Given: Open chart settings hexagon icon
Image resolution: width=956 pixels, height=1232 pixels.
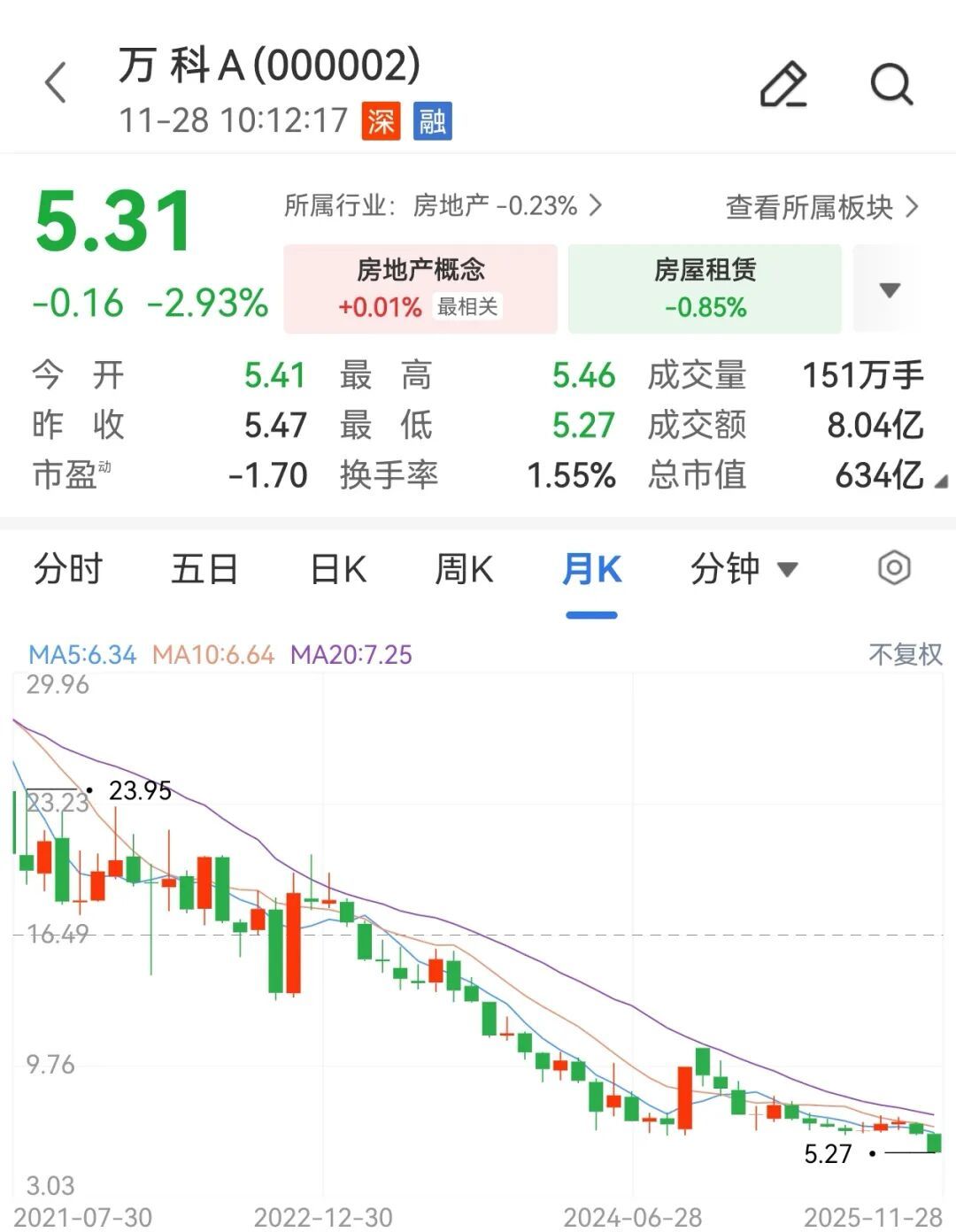Looking at the screenshot, I should (894, 568).
